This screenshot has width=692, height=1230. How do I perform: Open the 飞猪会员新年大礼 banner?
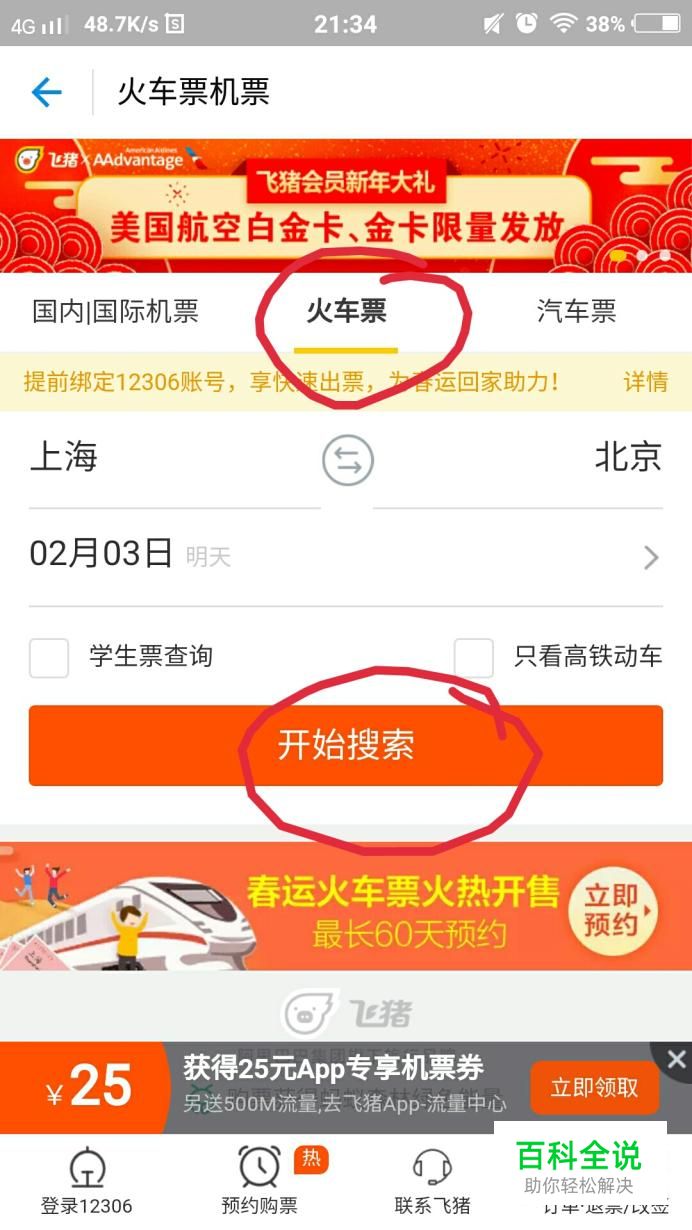point(346,205)
